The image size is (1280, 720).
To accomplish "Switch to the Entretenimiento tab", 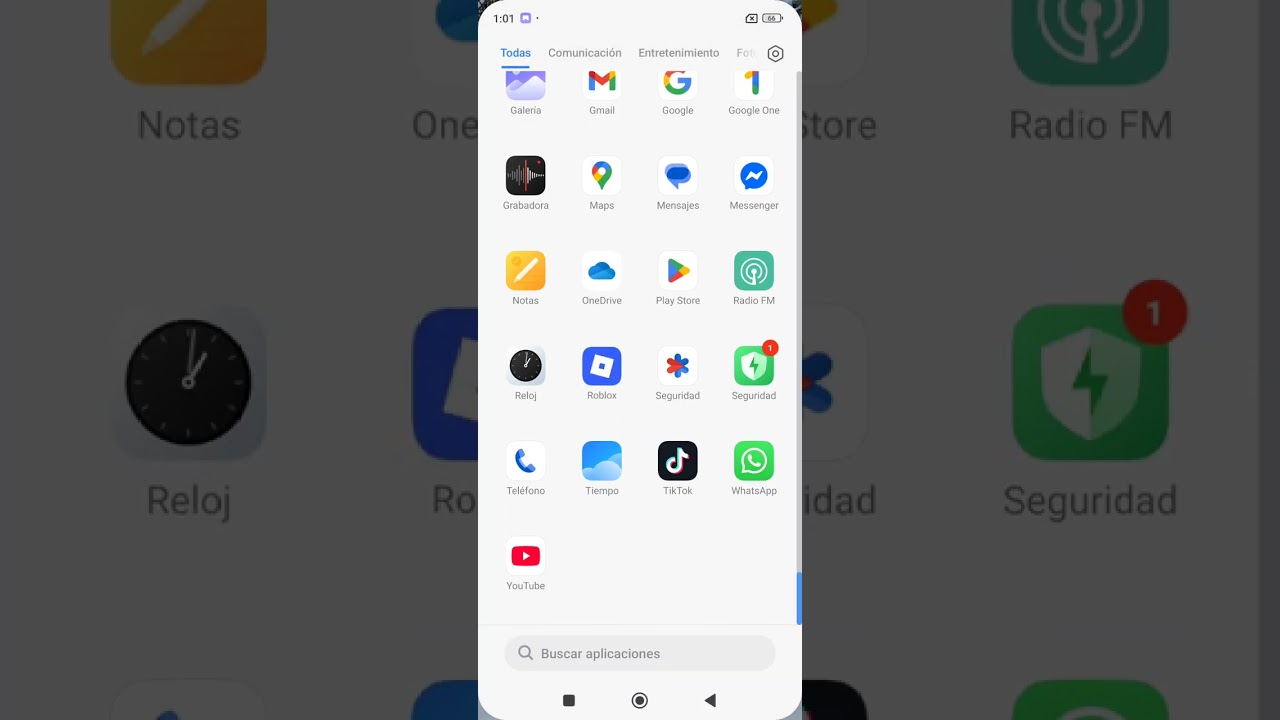I will 678,53.
